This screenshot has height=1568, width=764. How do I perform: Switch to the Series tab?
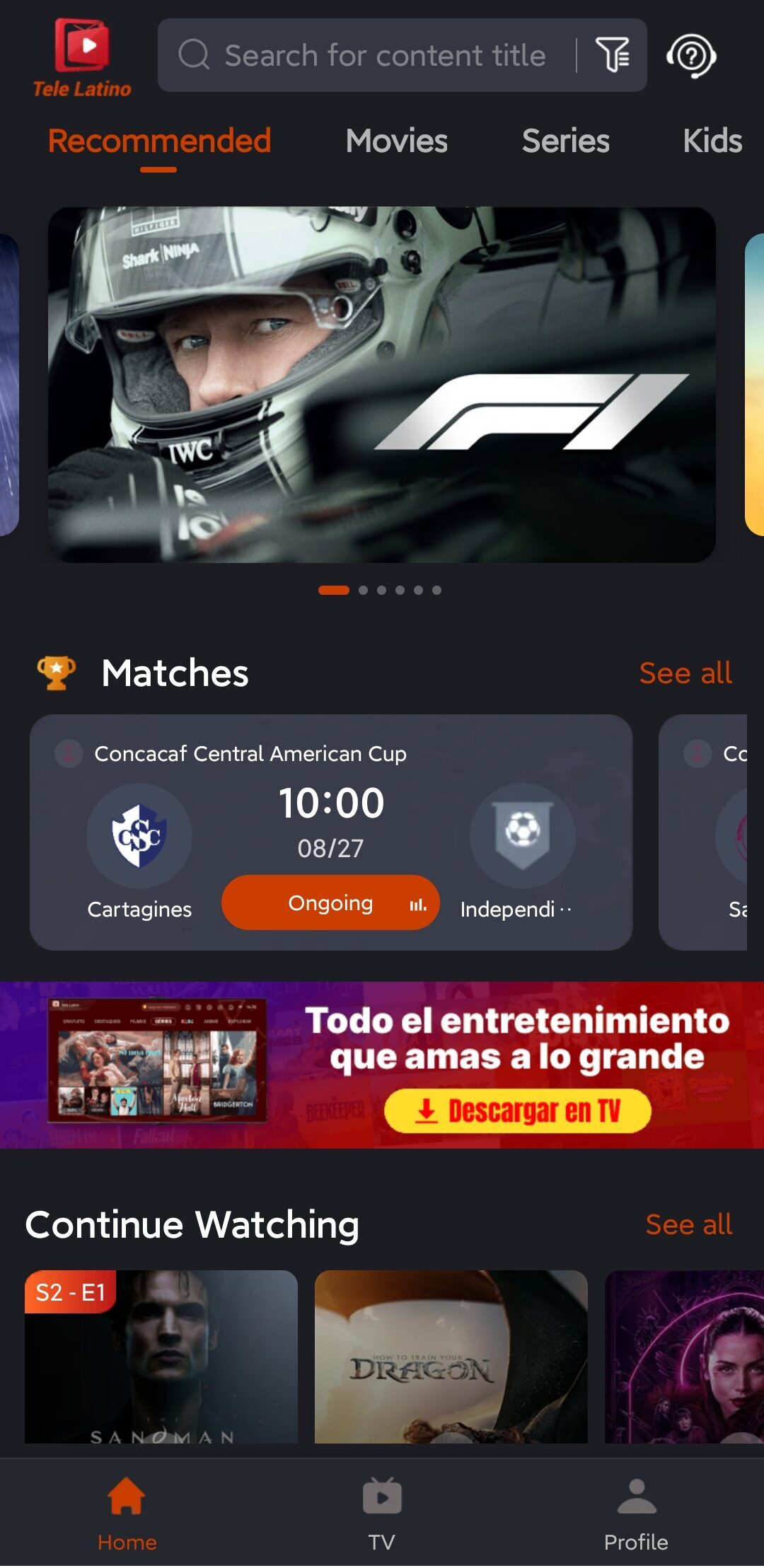pyautogui.click(x=565, y=141)
